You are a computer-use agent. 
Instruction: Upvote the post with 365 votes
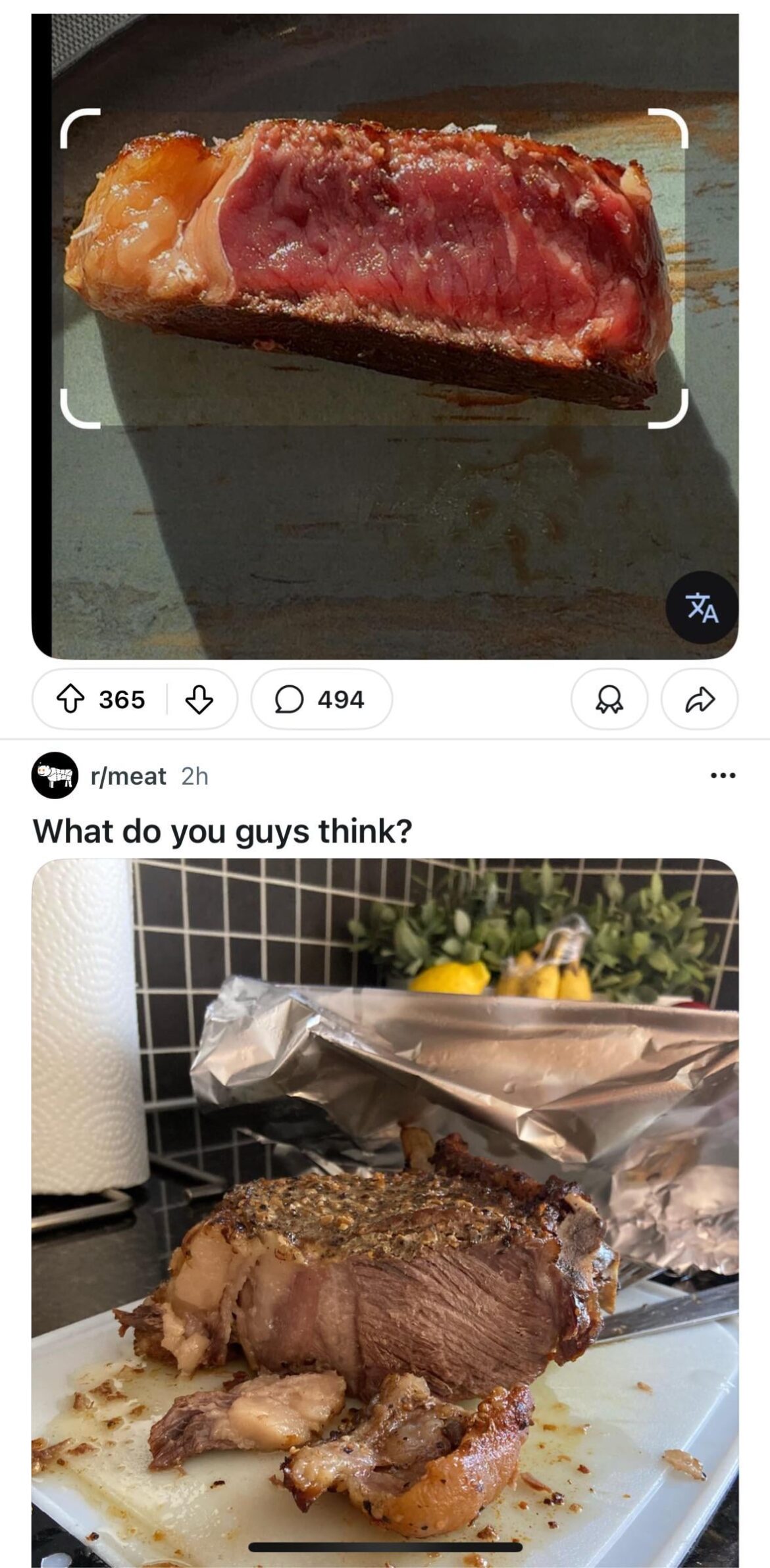(x=70, y=700)
